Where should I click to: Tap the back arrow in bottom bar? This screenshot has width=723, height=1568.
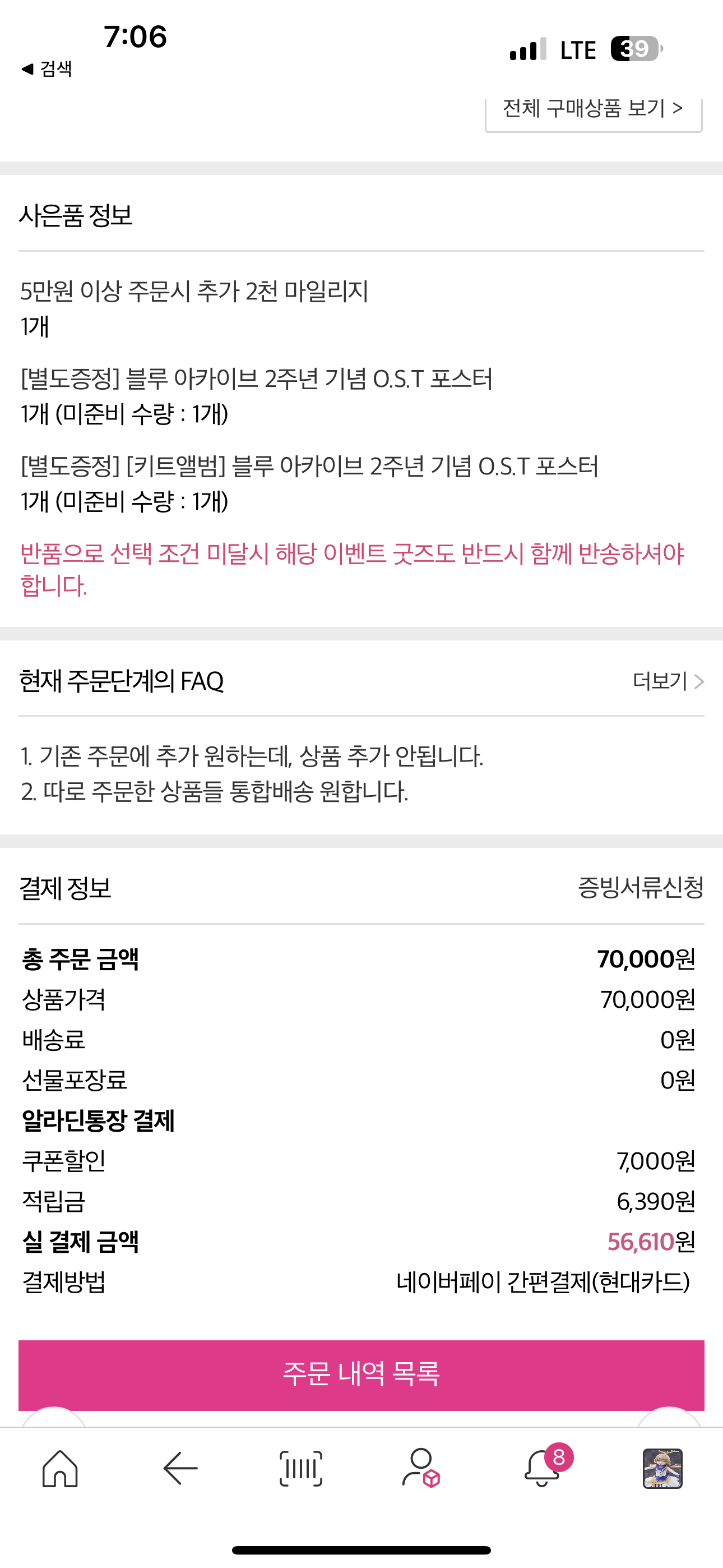[x=180, y=1468]
